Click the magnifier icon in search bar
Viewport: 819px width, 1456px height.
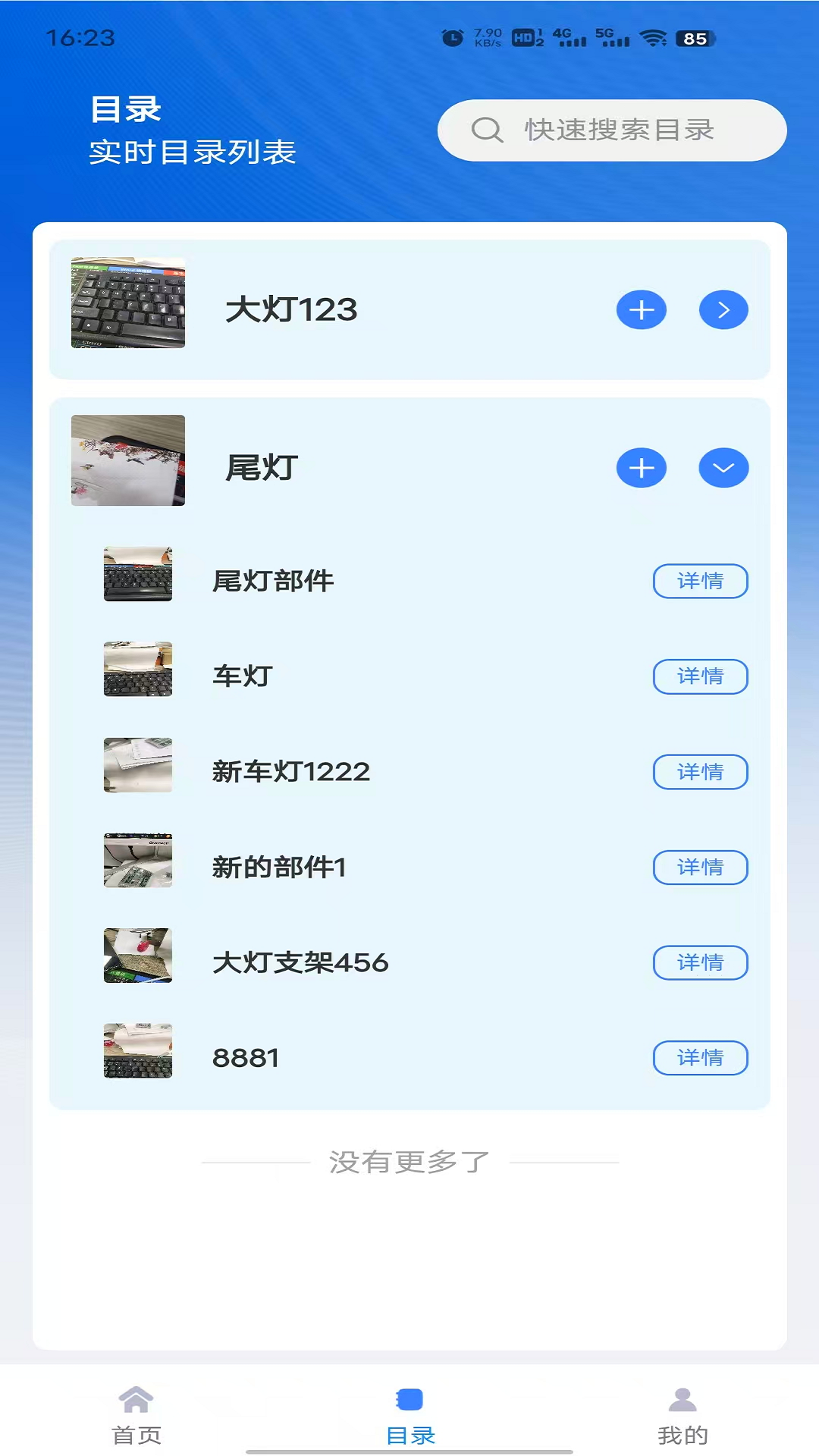[x=488, y=130]
